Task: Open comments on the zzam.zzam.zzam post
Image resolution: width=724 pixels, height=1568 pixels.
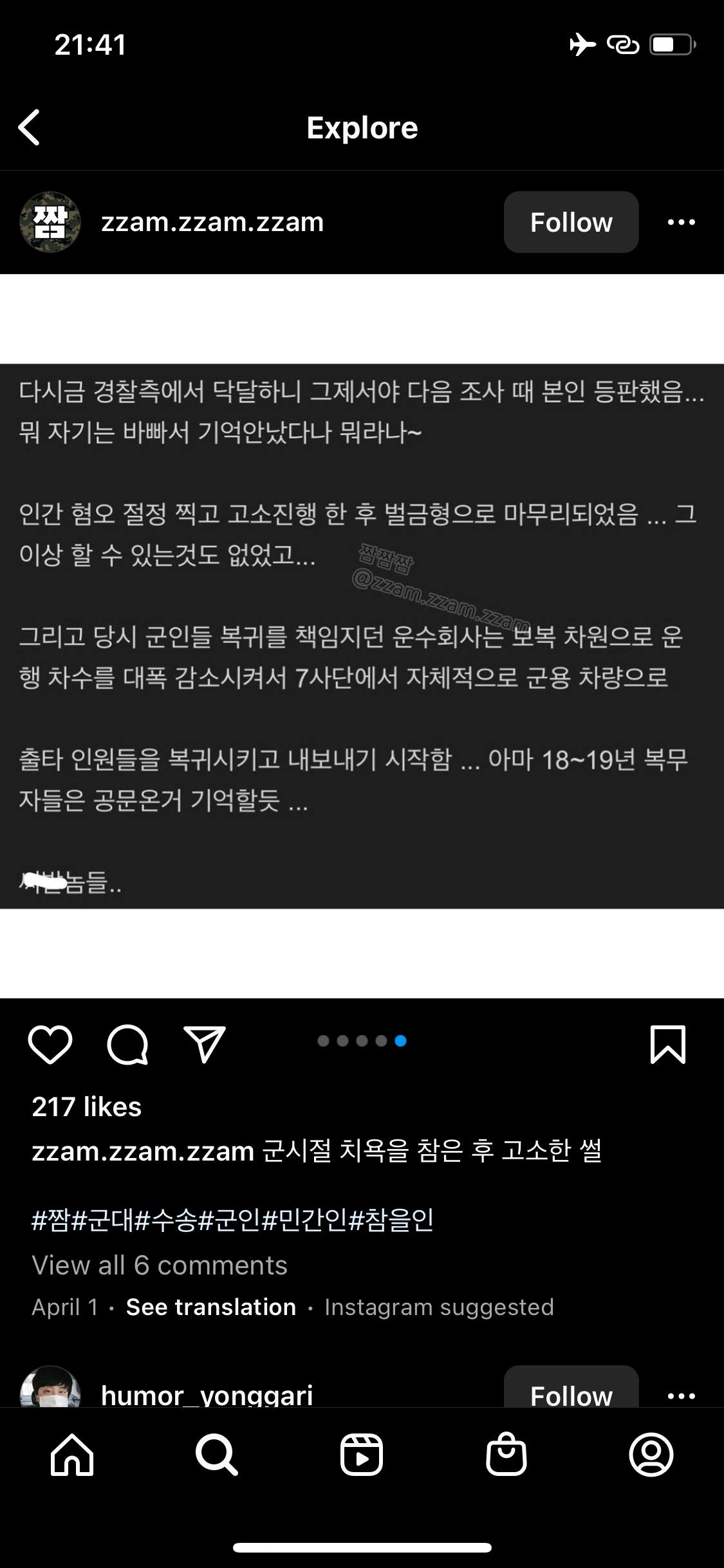Action: click(127, 1044)
